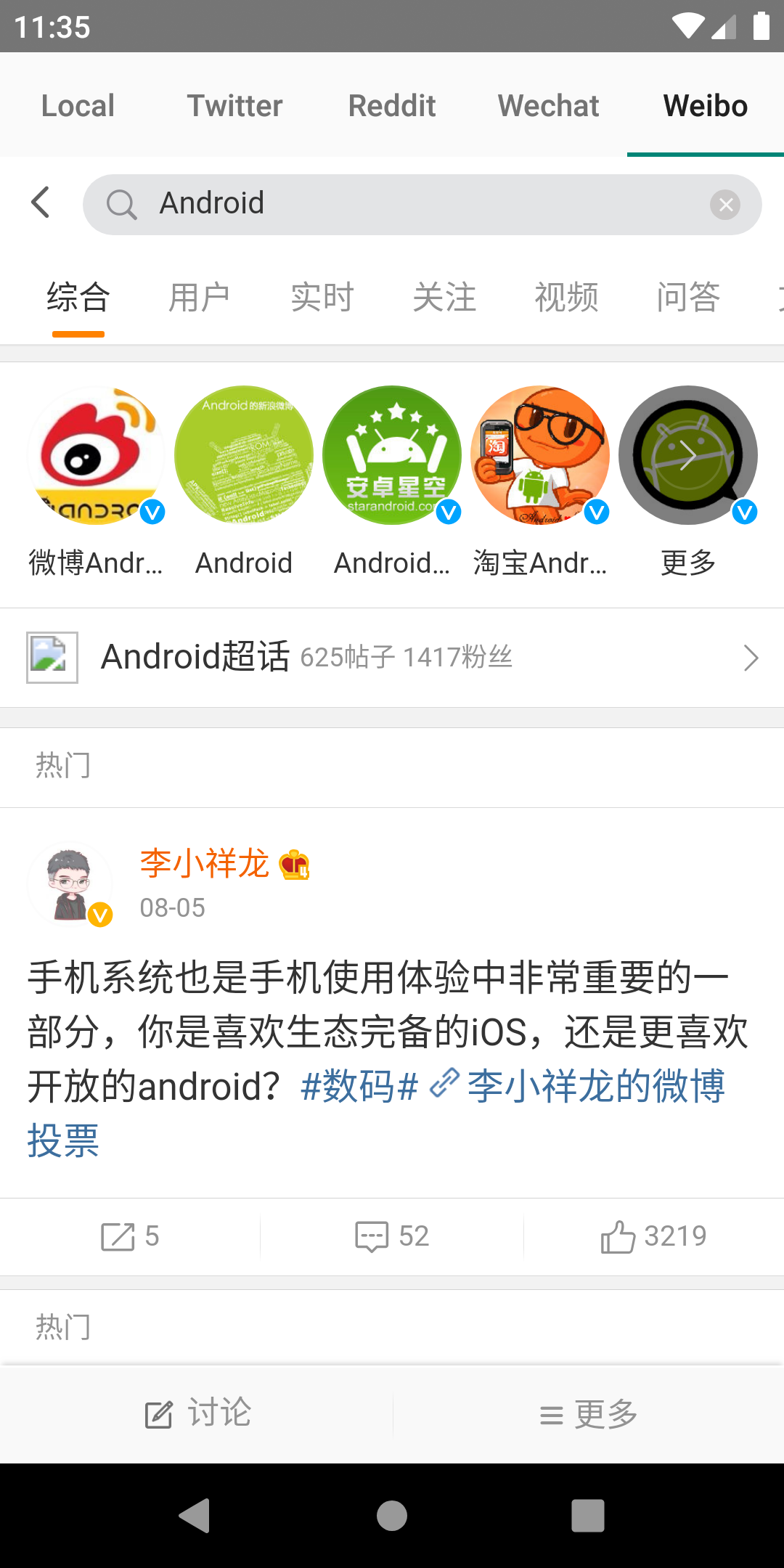Tap the Android search field
The height and width of the screenshot is (1568, 784).
tap(422, 205)
